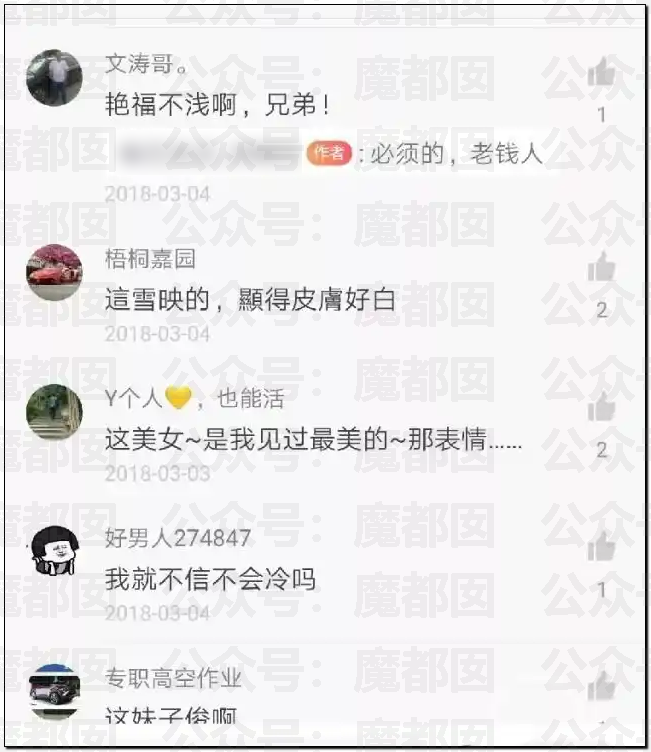Like 梧桐嘉园's comment
The width and height of the screenshot is (651, 752).
602,267
